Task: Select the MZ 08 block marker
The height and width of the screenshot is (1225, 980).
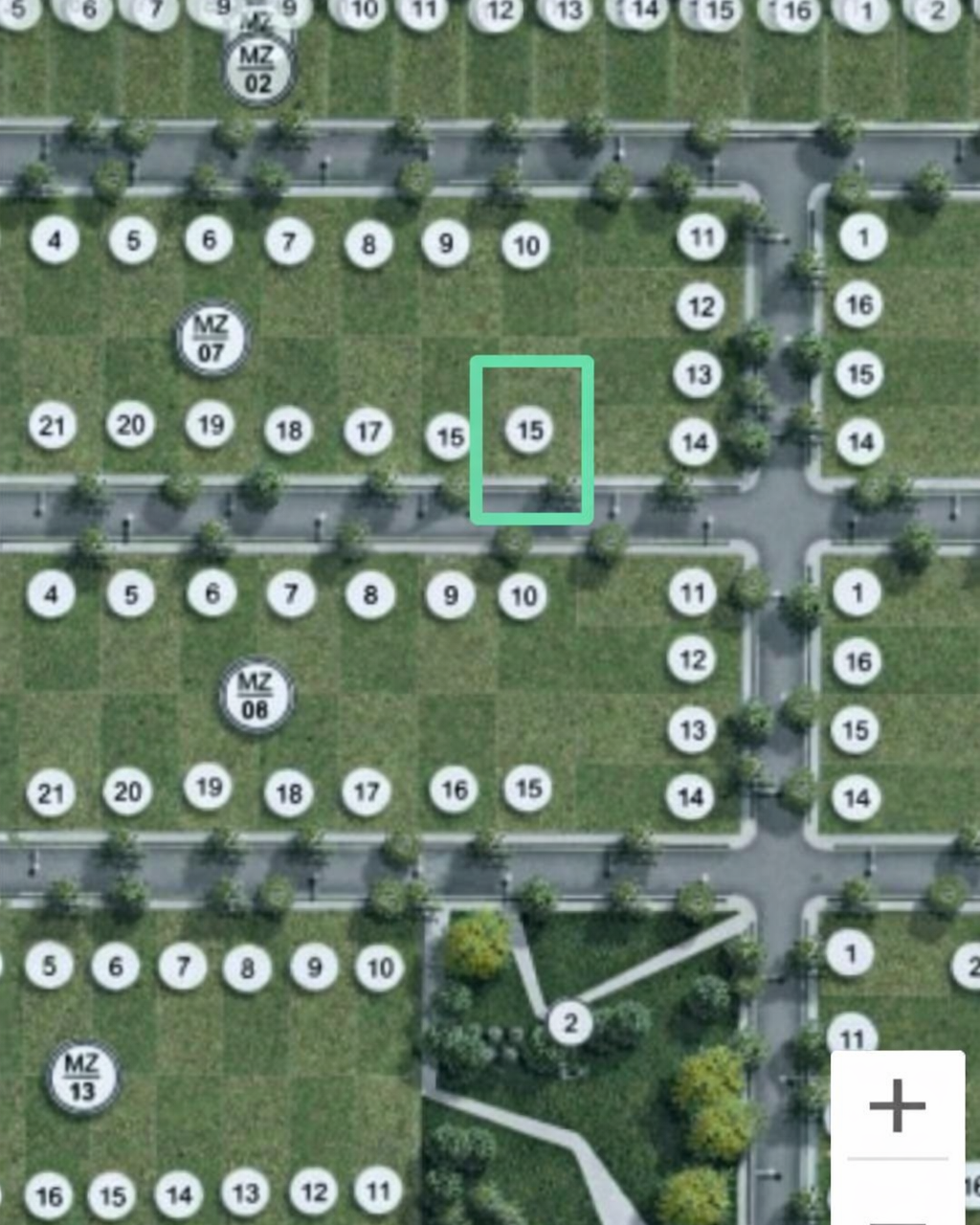Action: 255,696
